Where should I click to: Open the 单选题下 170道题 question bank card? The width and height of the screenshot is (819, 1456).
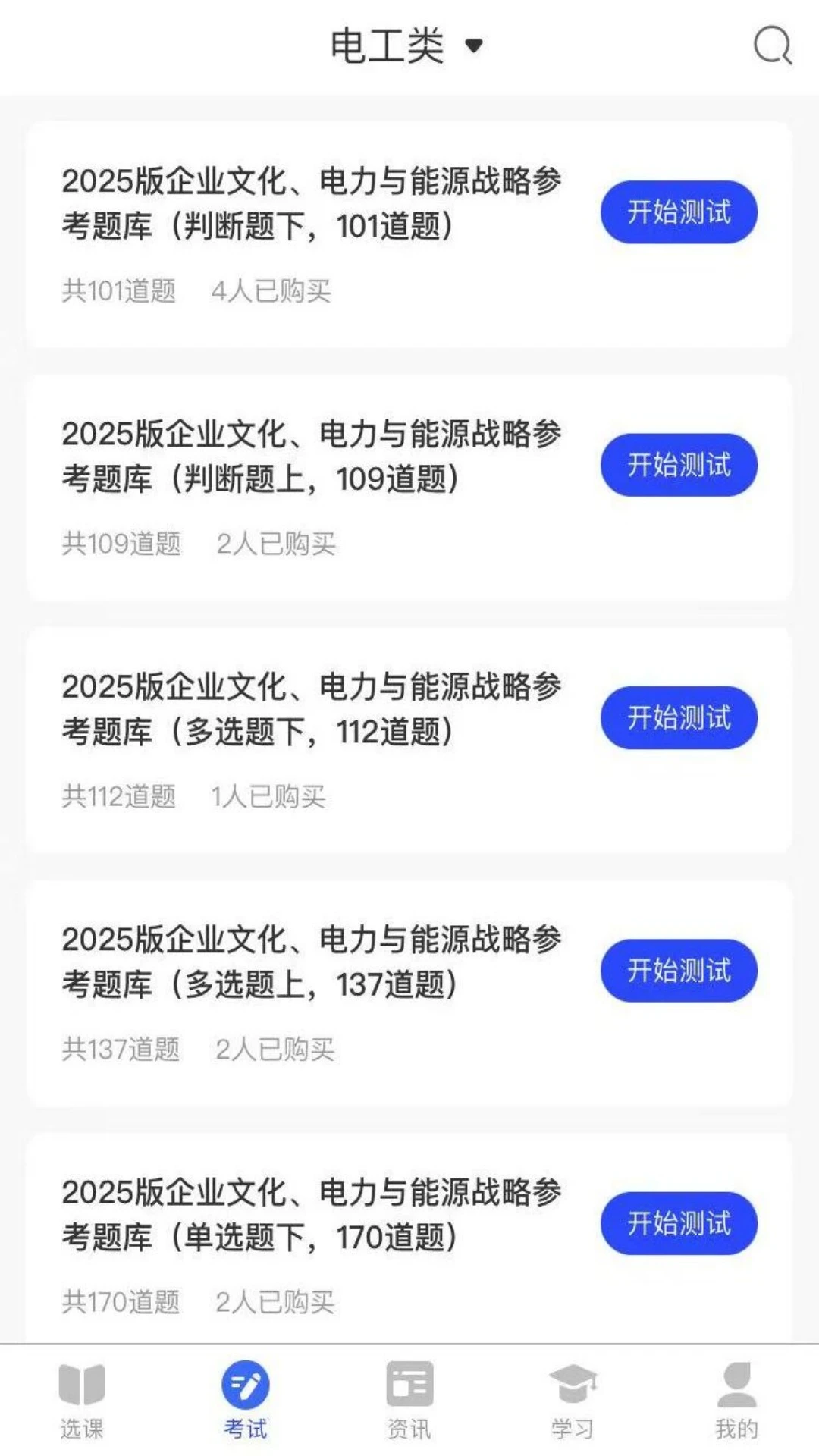point(311,1215)
